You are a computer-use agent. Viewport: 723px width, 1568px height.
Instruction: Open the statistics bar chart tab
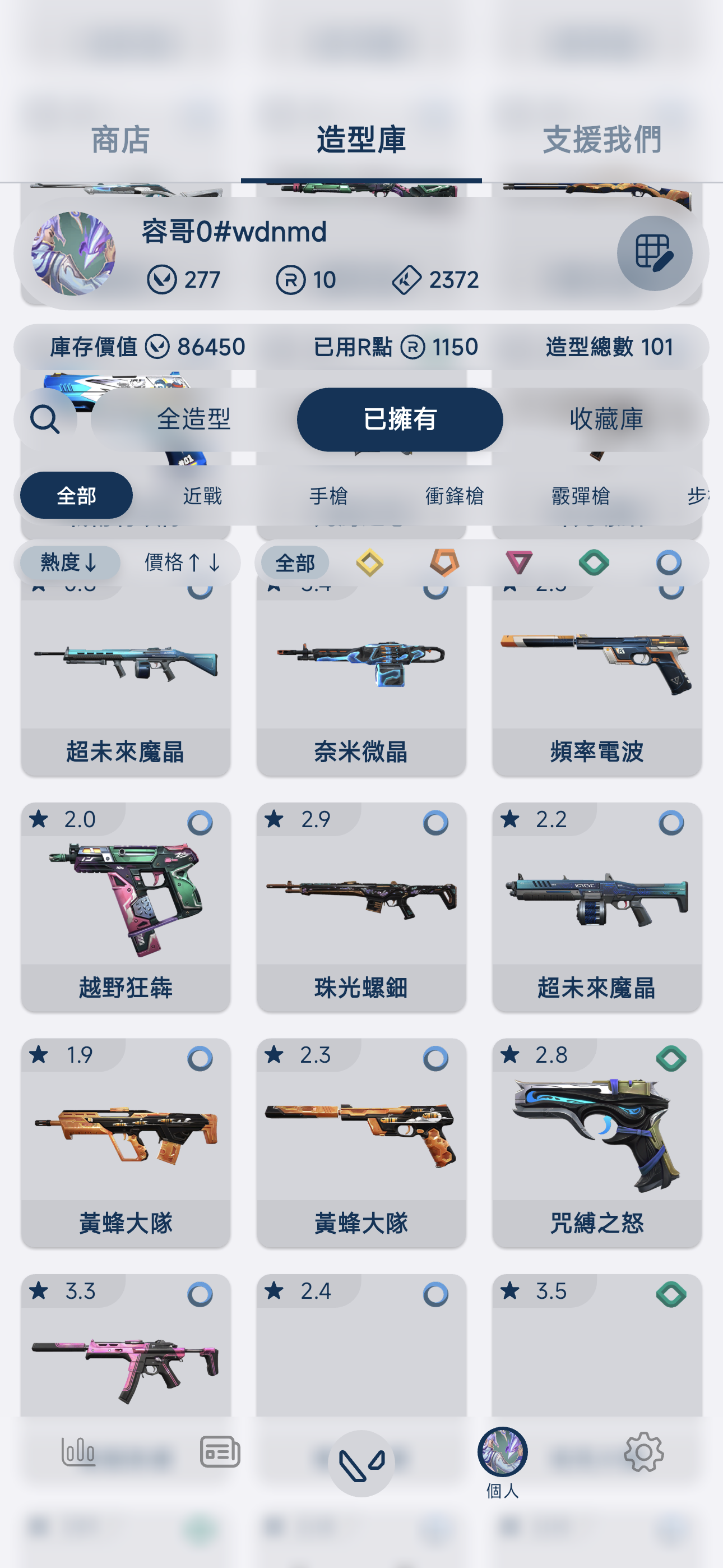78,1452
